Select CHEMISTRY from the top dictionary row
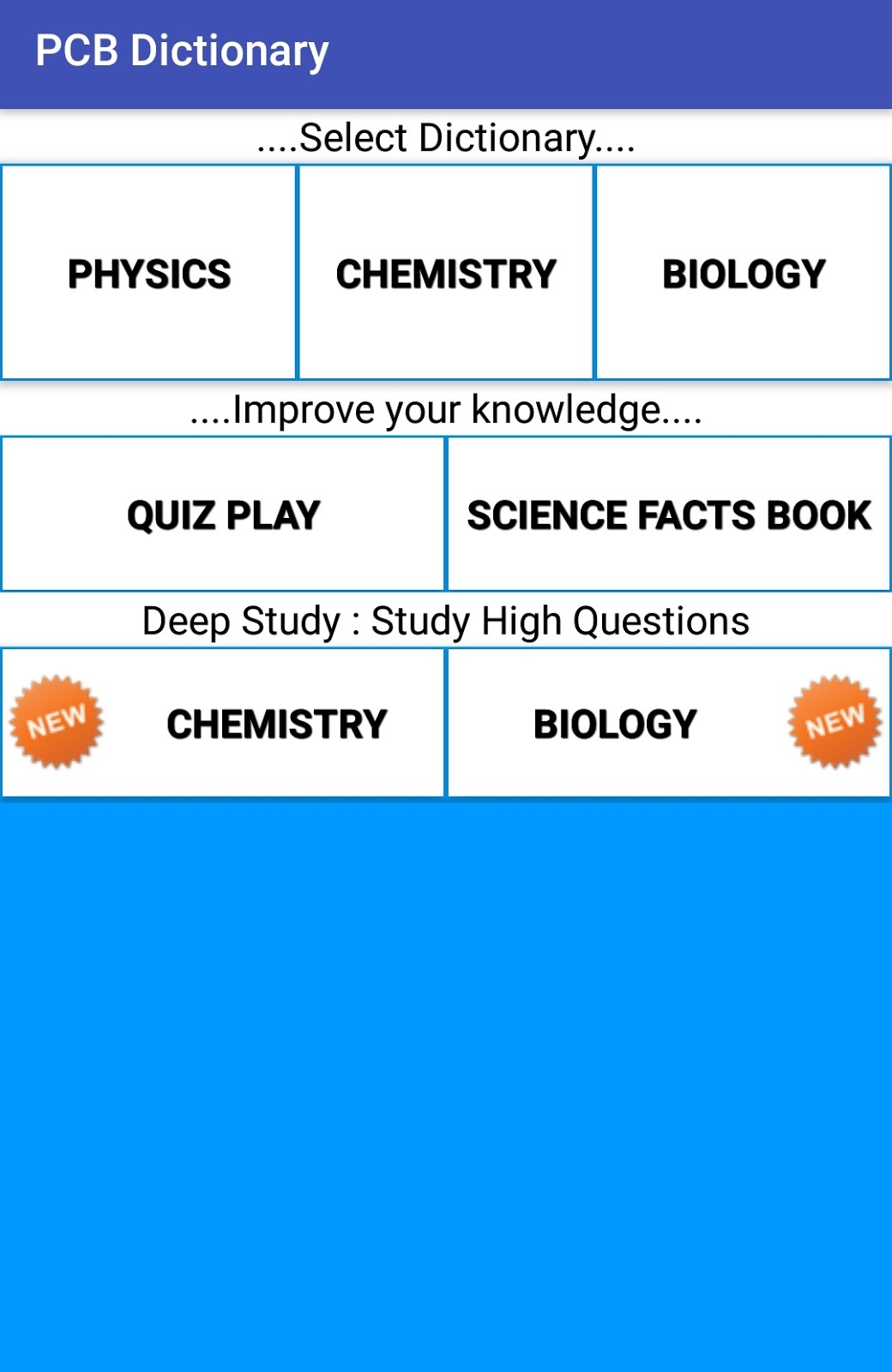892x1372 pixels. click(445, 273)
